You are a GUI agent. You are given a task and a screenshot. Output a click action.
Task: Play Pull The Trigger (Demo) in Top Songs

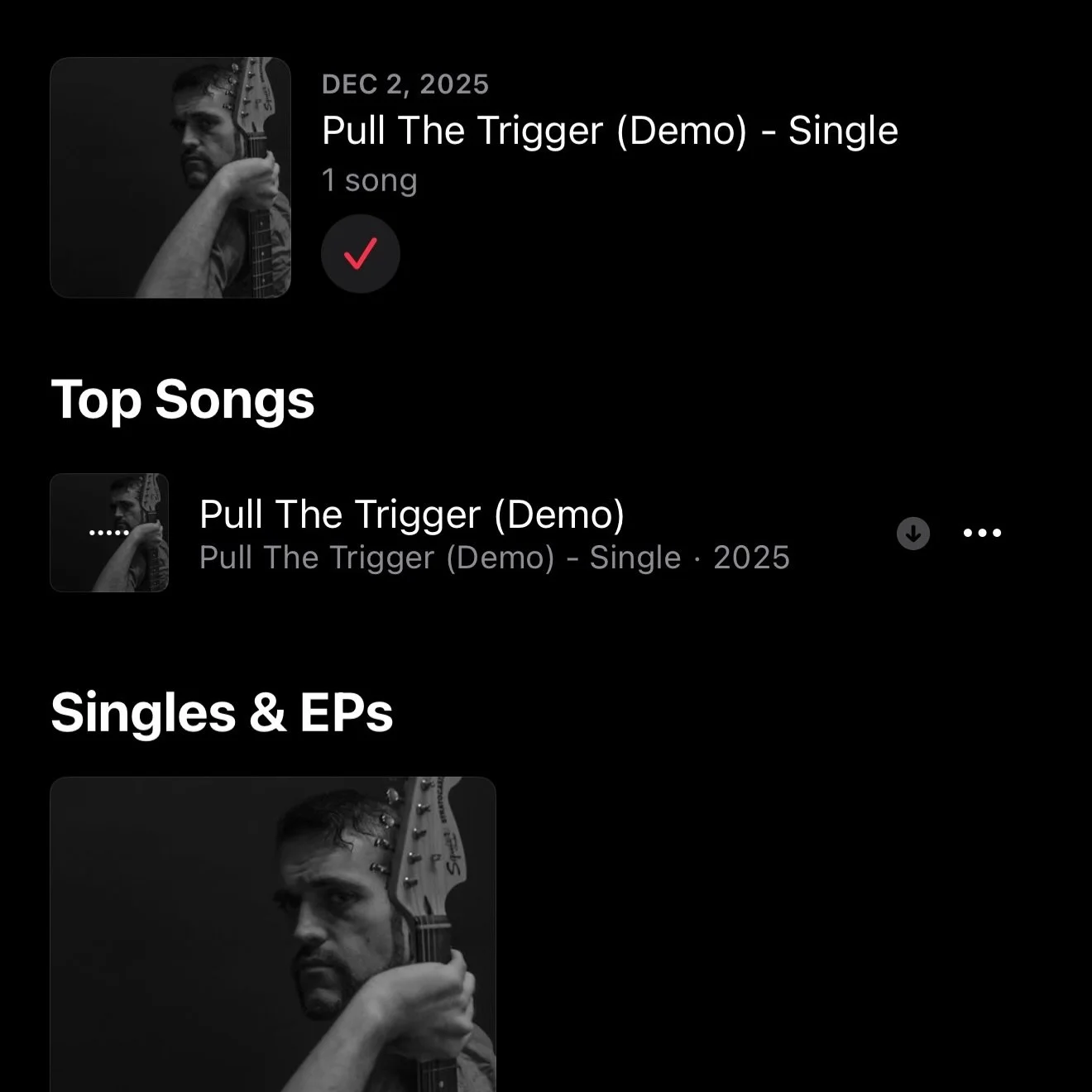pyautogui.click(x=411, y=532)
